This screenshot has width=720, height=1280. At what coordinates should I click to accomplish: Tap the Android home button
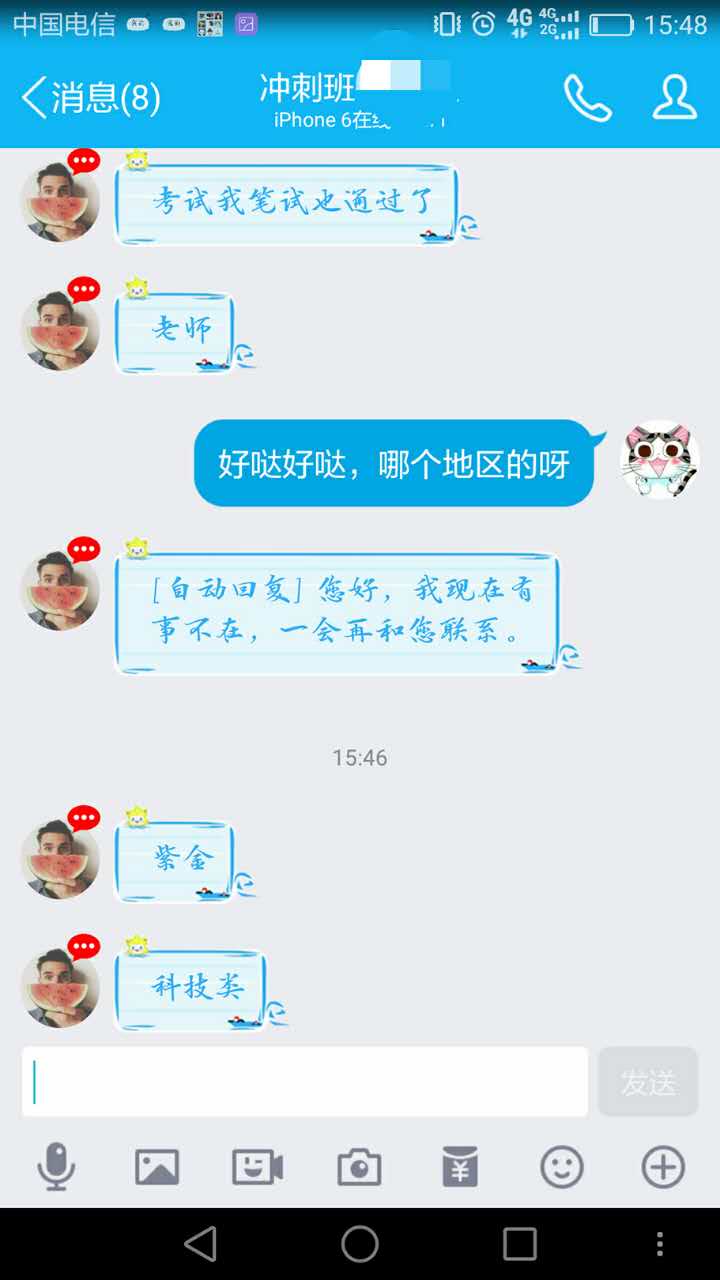pos(360,1244)
